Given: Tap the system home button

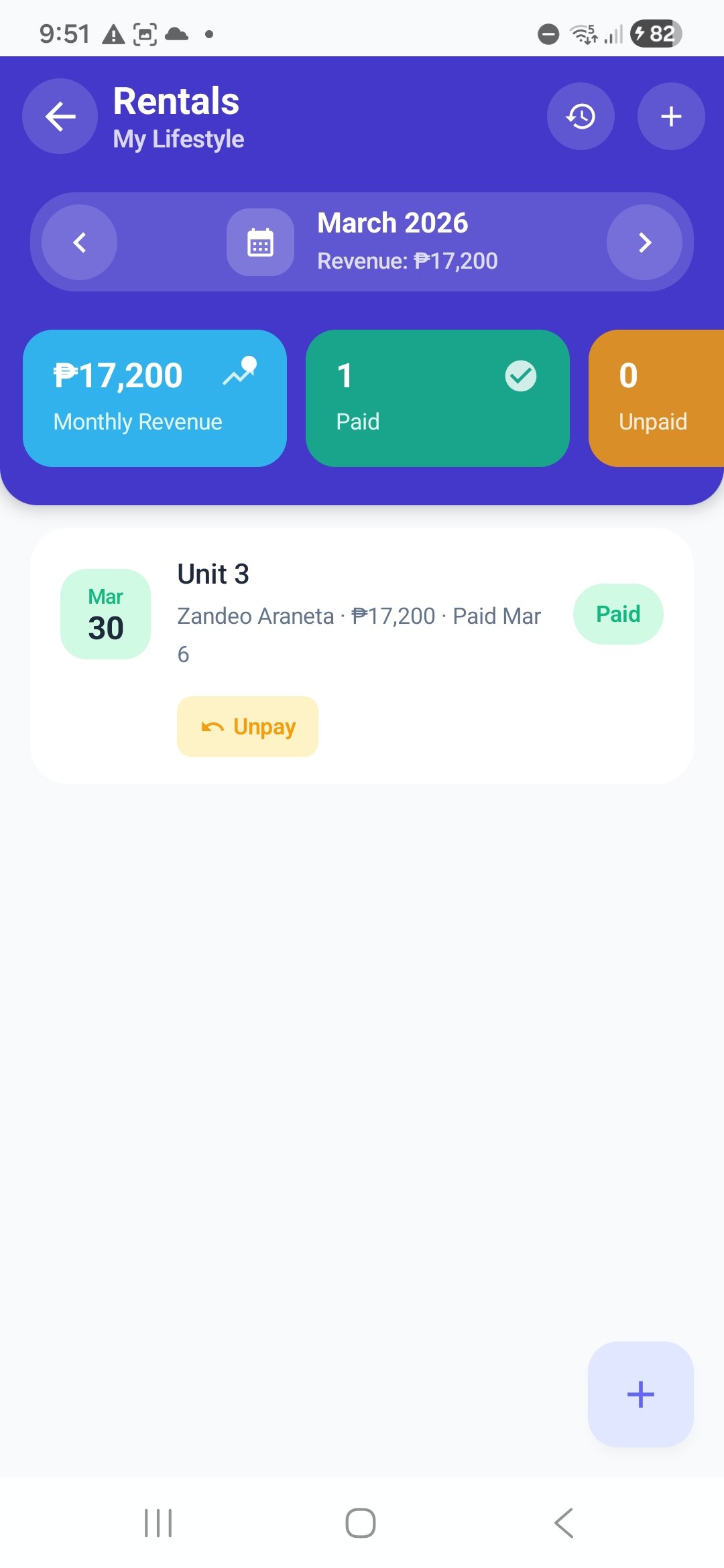Looking at the screenshot, I should 361,1523.
